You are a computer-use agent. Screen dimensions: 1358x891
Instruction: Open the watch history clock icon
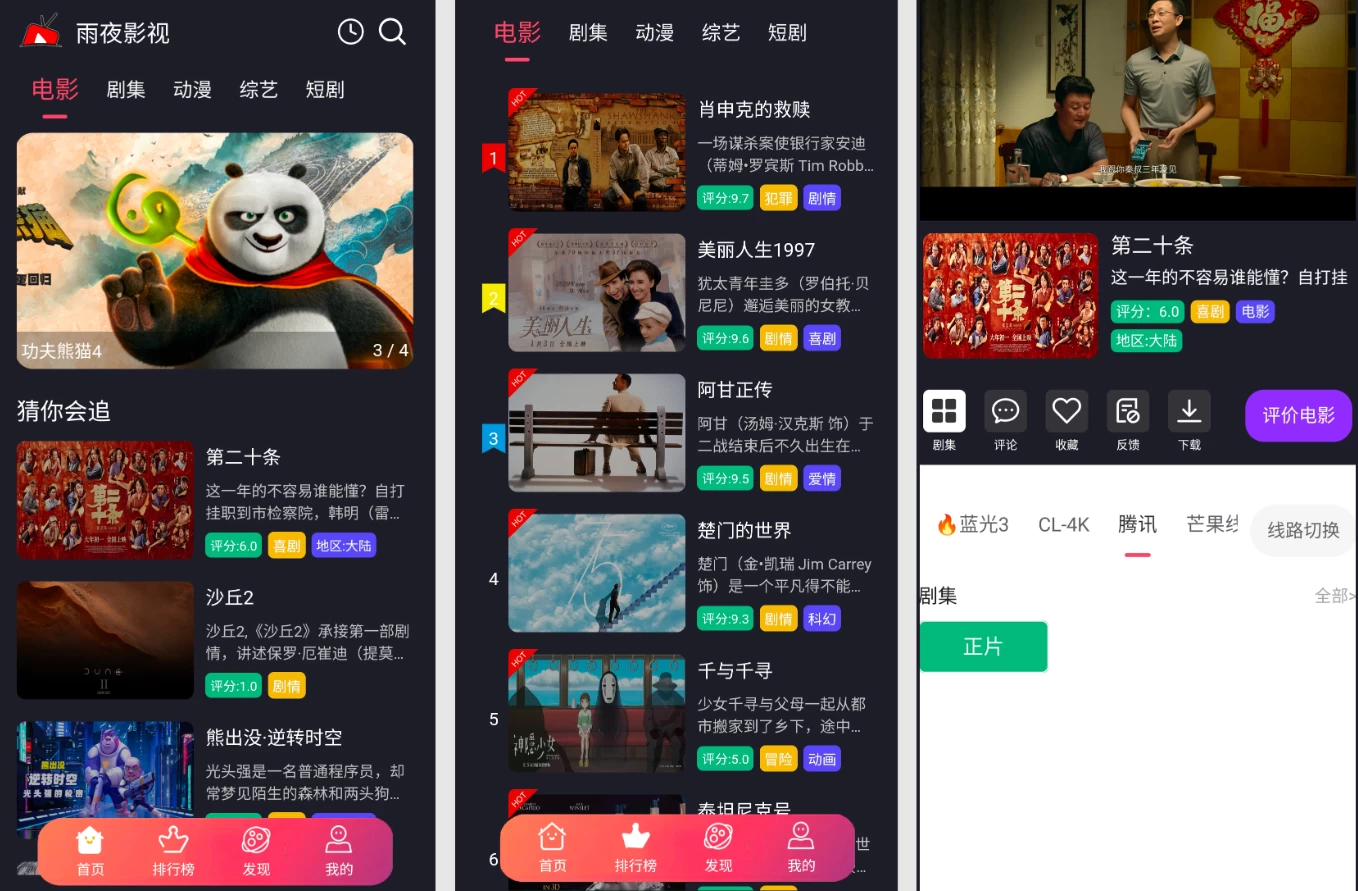tap(351, 32)
